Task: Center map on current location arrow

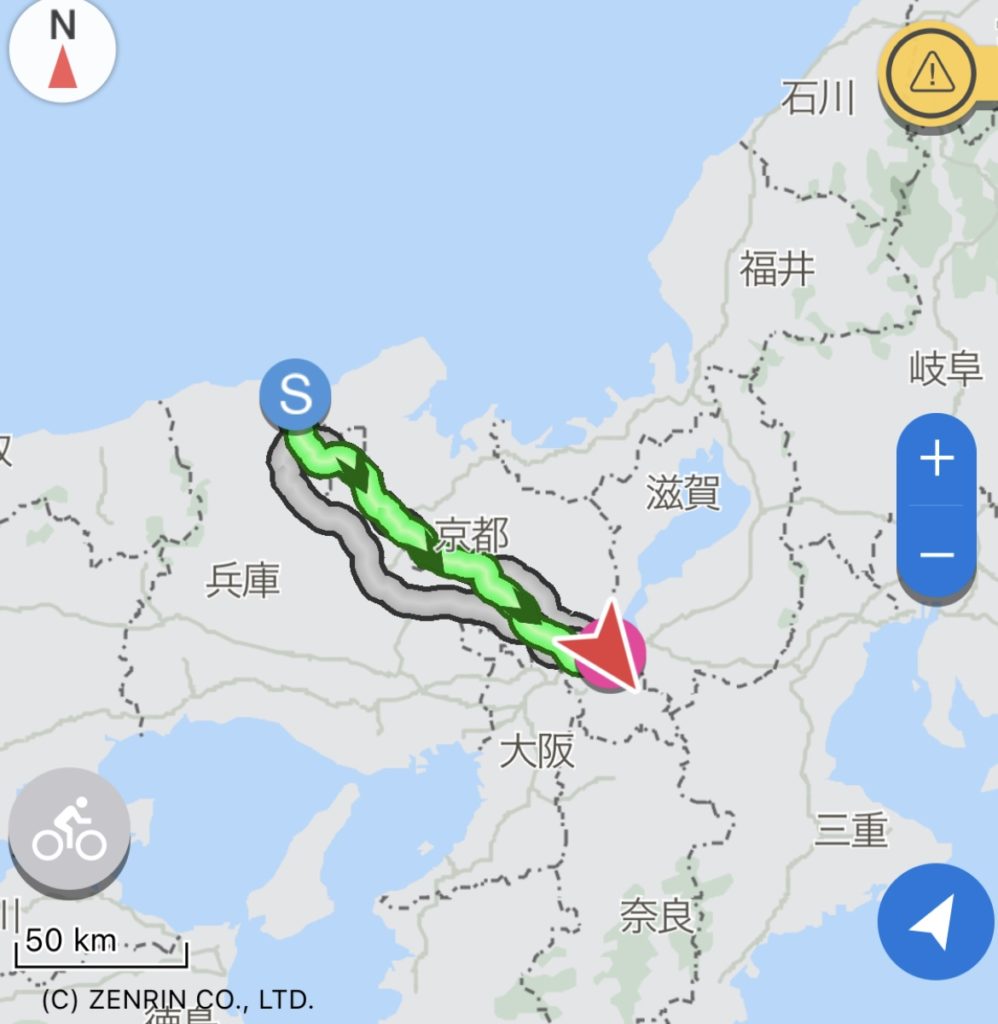Action: pos(936,921)
